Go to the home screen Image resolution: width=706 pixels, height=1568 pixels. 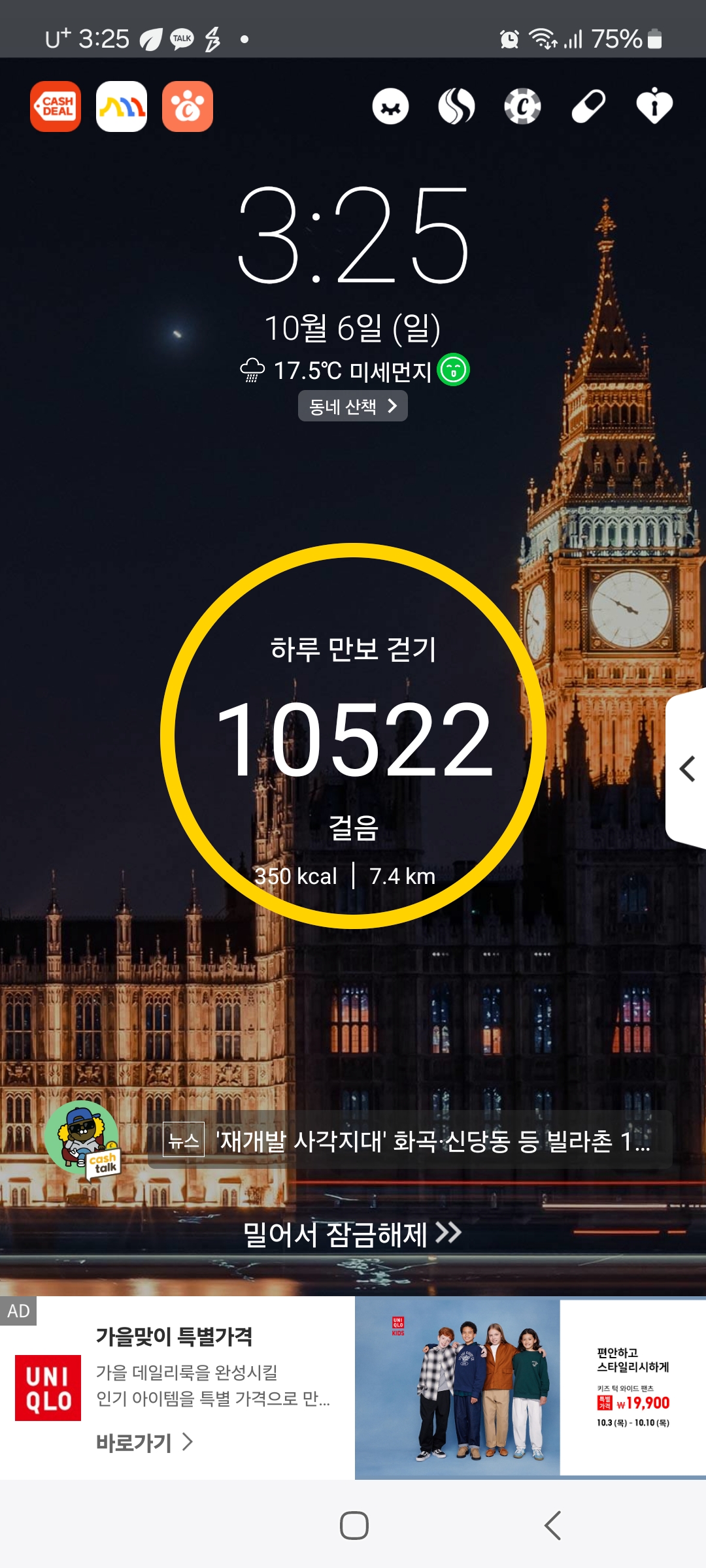click(354, 1526)
